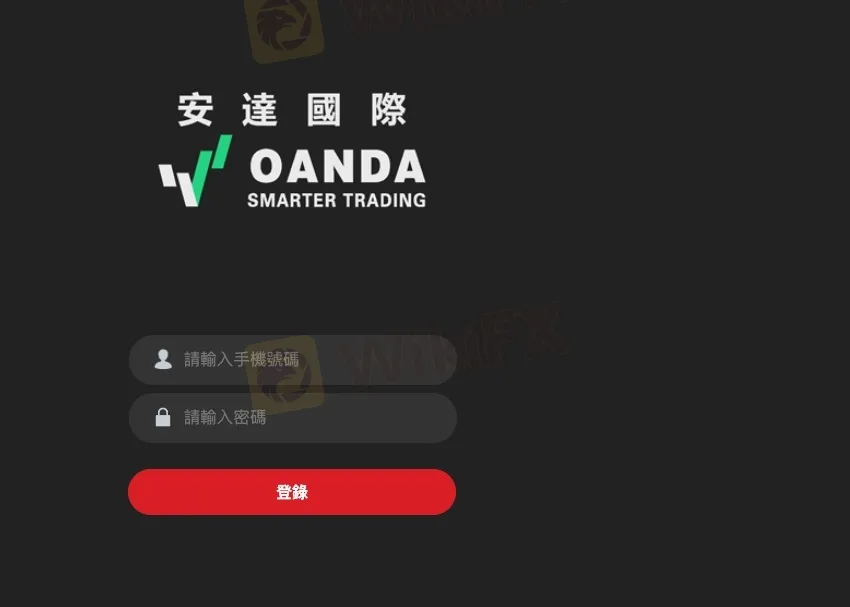Tap the red 登錄 login button
This screenshot has height=607, width=850.
[292, 492]
